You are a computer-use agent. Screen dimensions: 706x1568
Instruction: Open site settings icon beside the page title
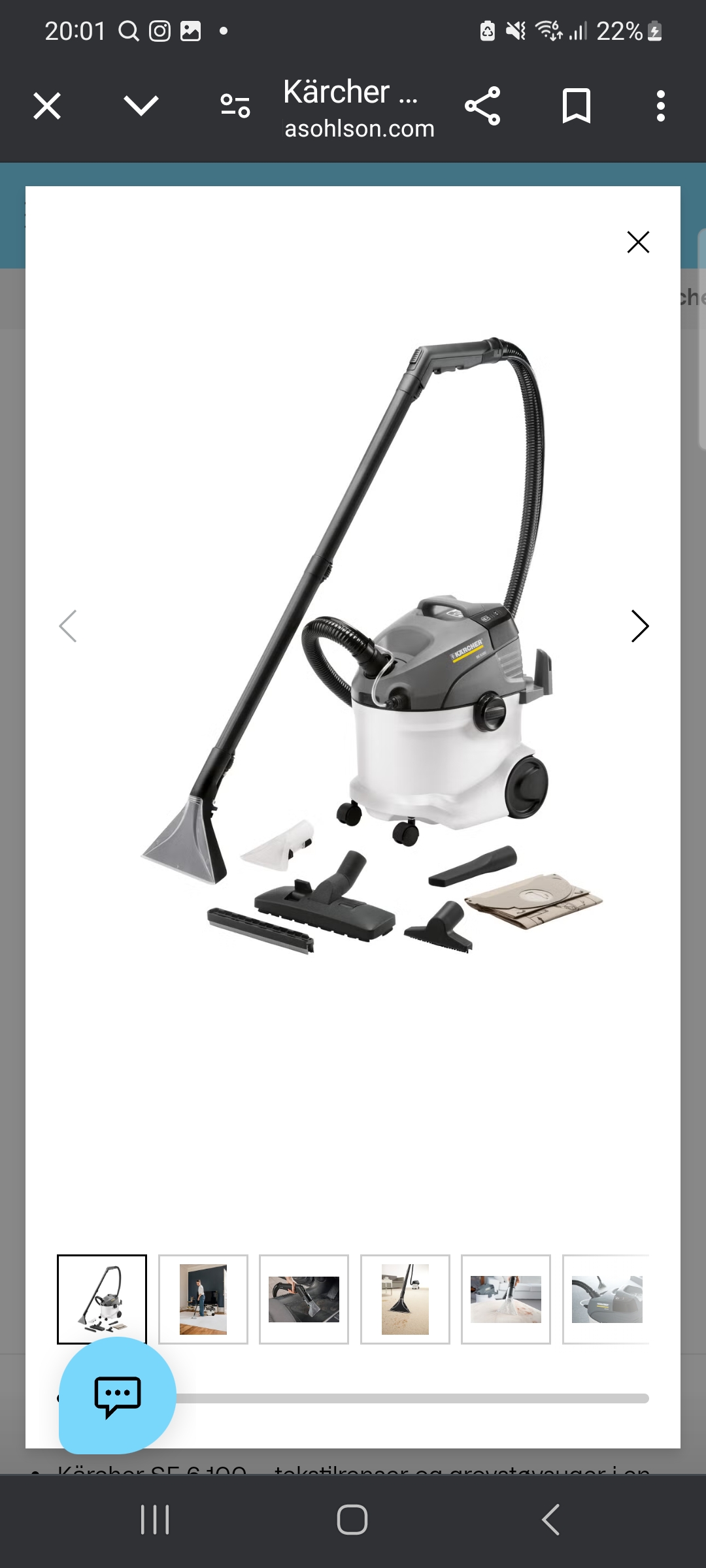coord(235,106)
